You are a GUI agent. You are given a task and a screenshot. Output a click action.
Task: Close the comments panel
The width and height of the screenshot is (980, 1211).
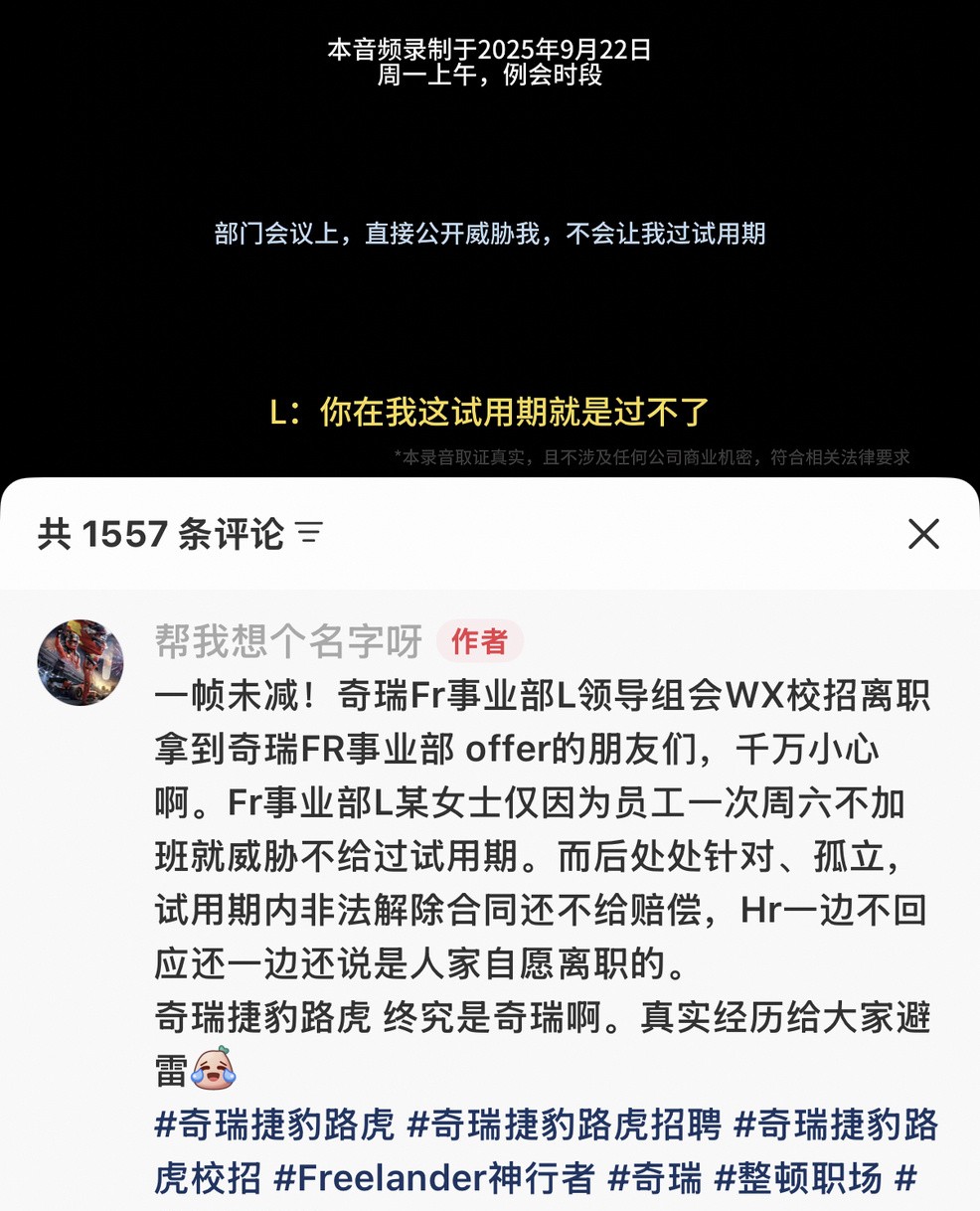pos(923,534)
